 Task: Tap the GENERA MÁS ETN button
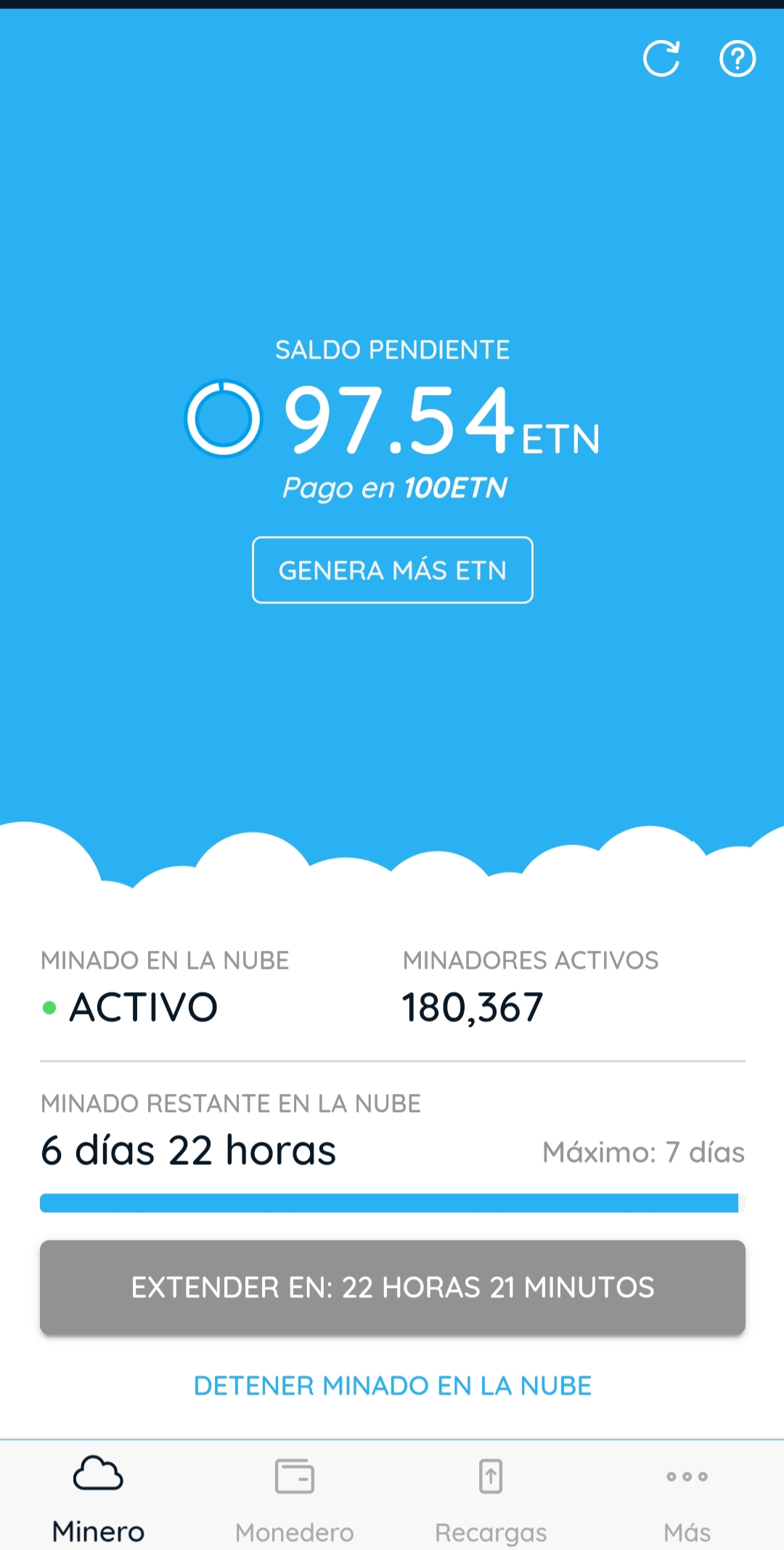tap(393, 570)
